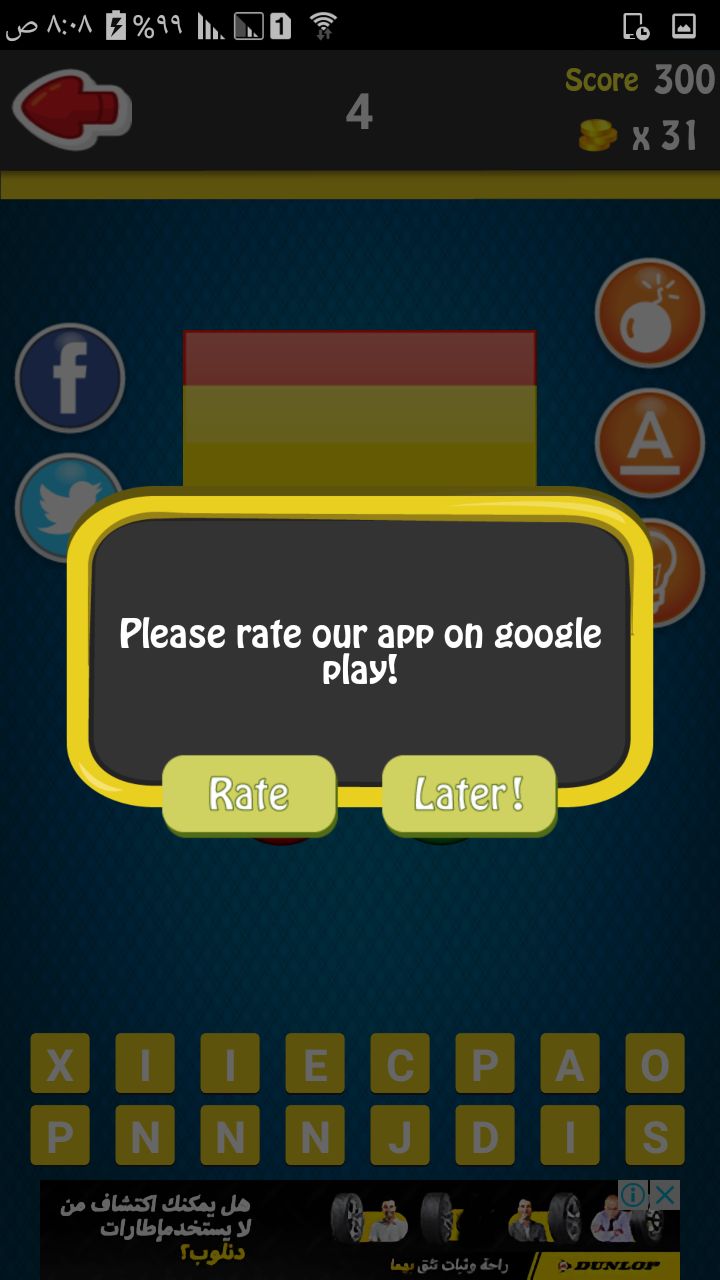Share on Facebook
The height and width of the screenshot is (1280, 720).
tap(70, 378)
